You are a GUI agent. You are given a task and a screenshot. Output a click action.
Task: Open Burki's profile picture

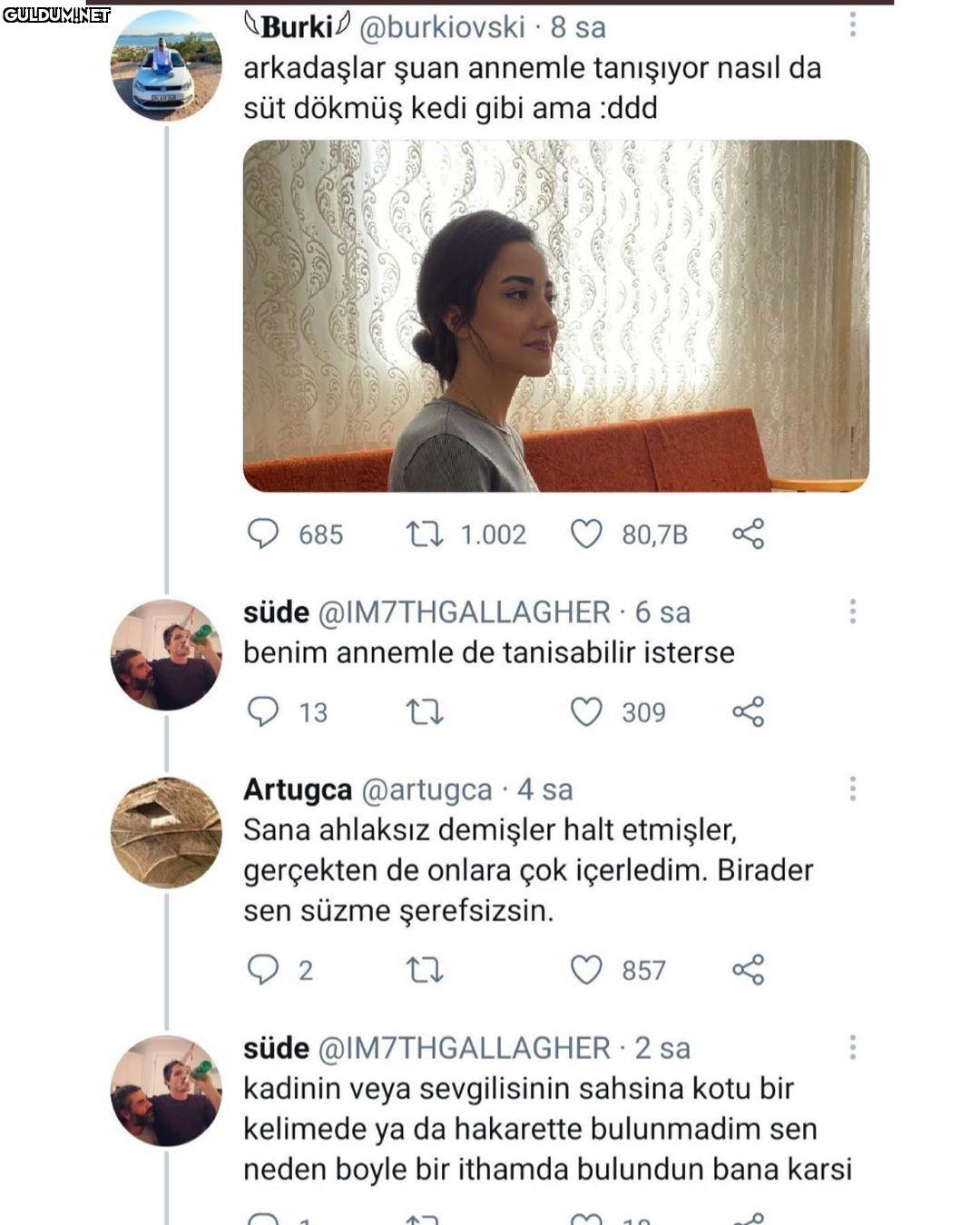pyautogui.click(x=166, y=64)
